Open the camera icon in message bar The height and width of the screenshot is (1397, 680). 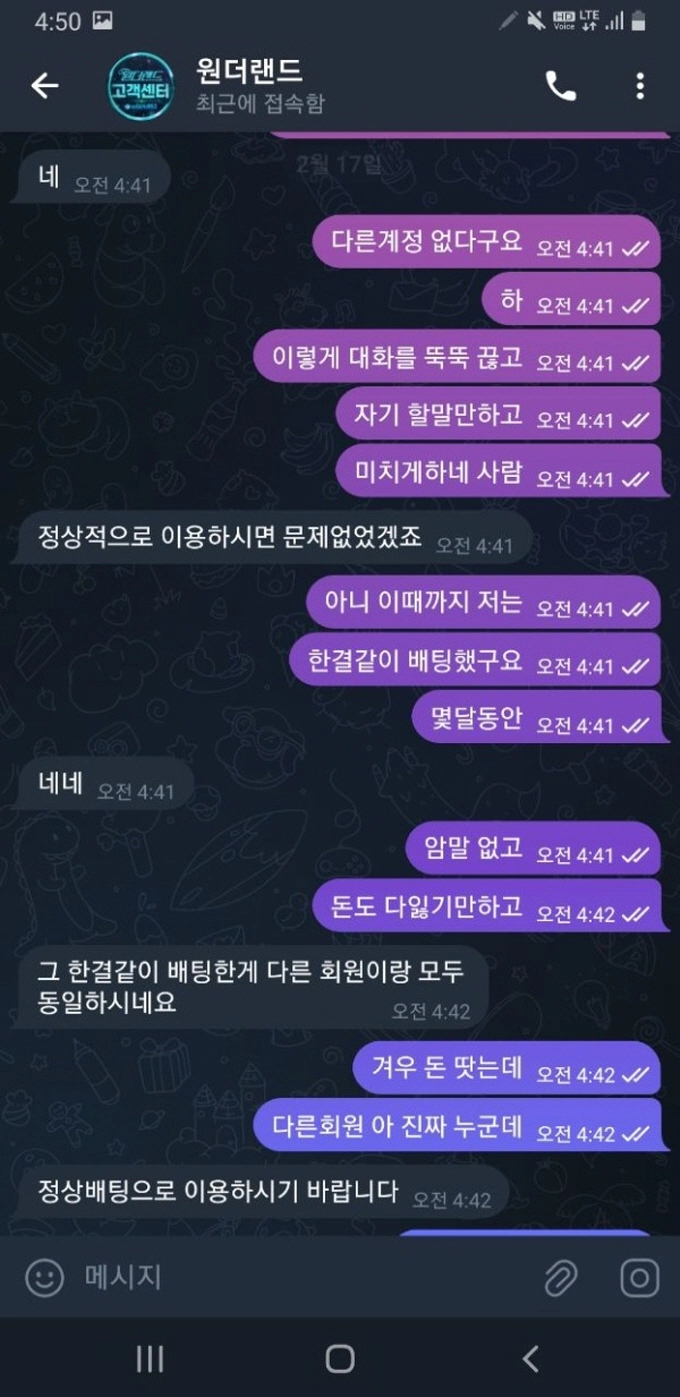[x=639, y=1278]
